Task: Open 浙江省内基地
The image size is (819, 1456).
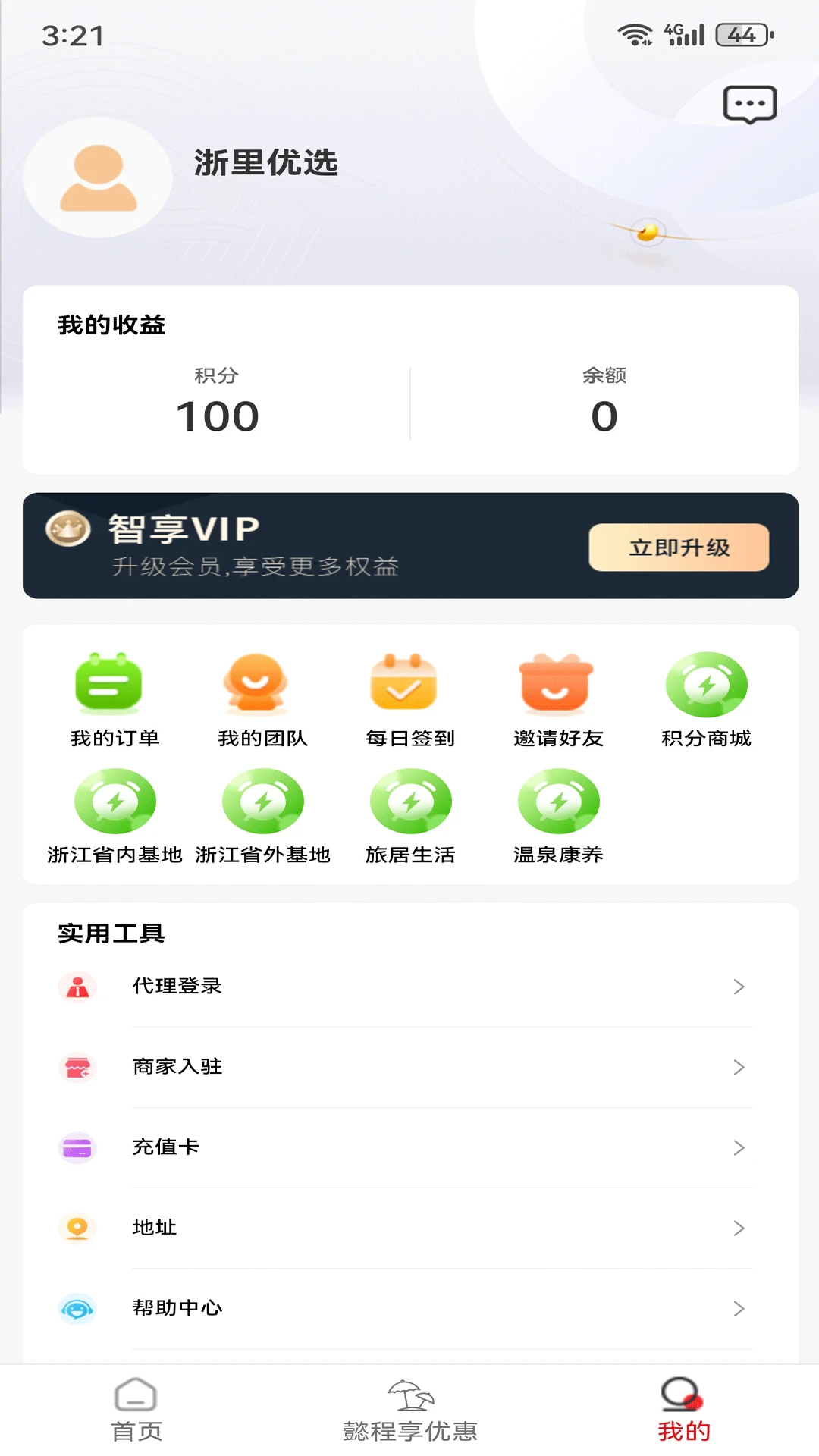Action: (114, 816)
